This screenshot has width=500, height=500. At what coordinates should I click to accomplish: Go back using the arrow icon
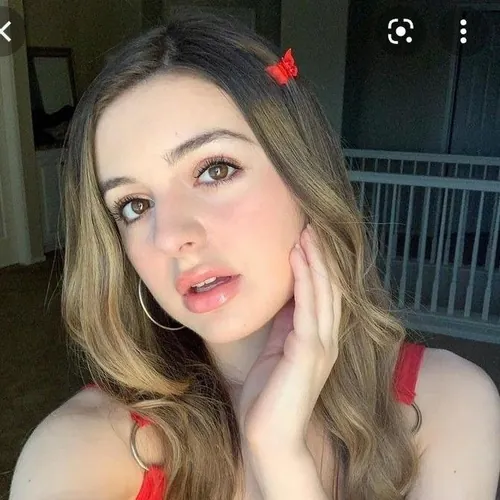pos(5,31)
